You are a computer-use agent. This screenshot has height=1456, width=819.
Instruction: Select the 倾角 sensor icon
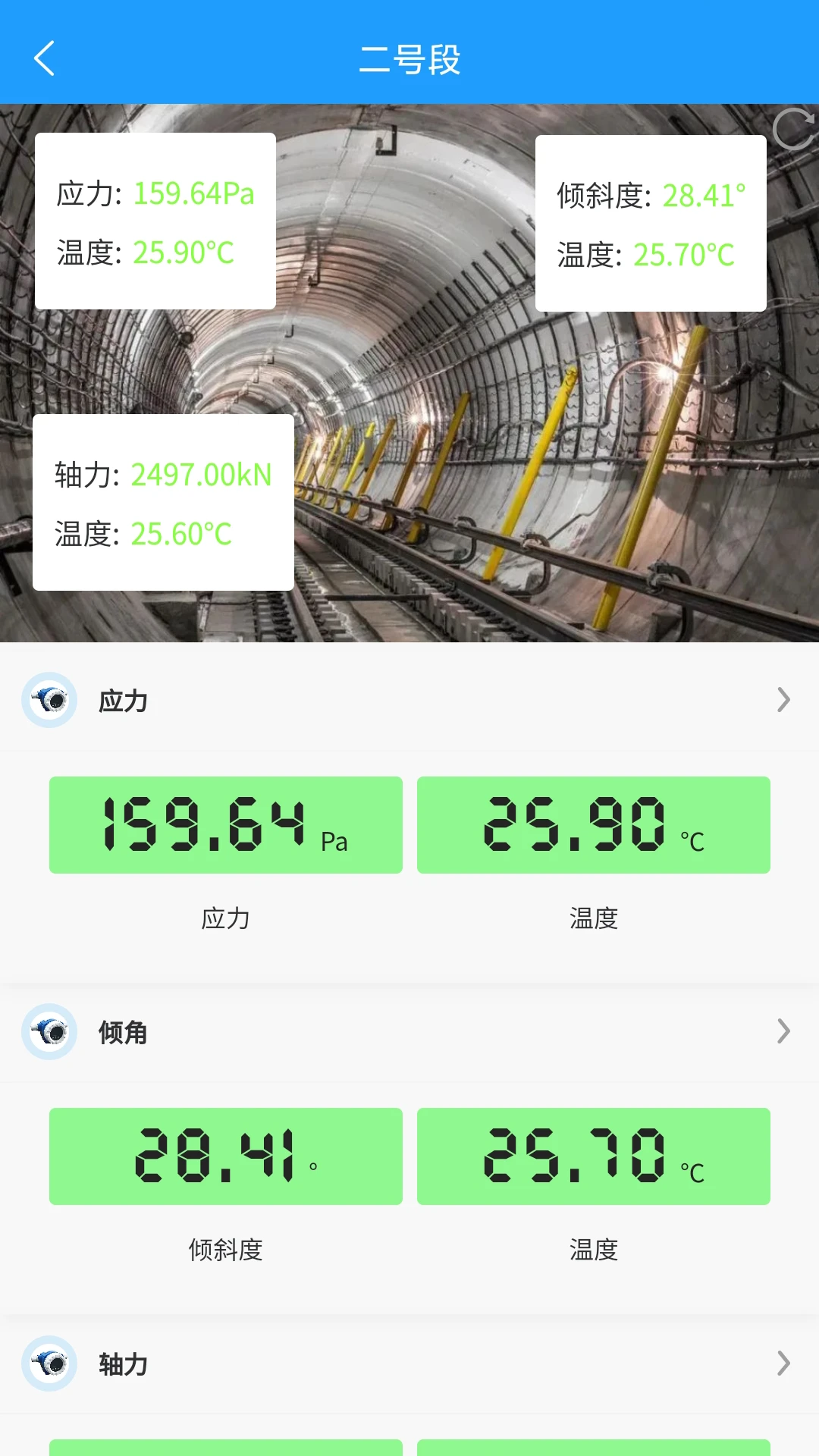click(x=49, y=1032)
